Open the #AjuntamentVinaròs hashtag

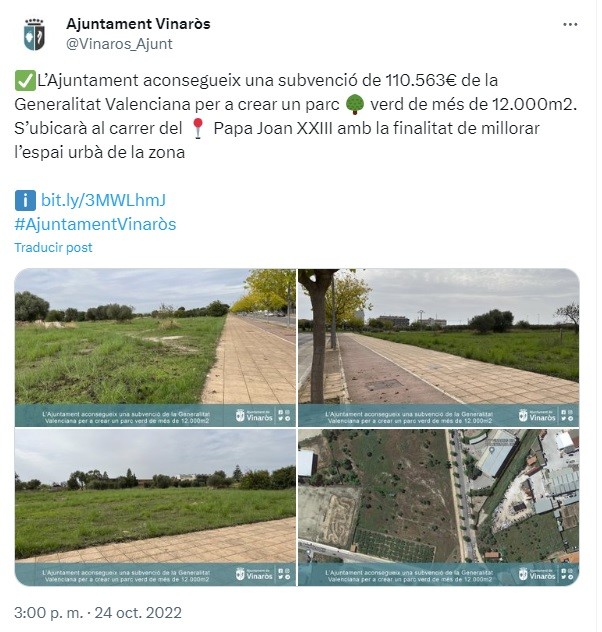click(95, 224)
